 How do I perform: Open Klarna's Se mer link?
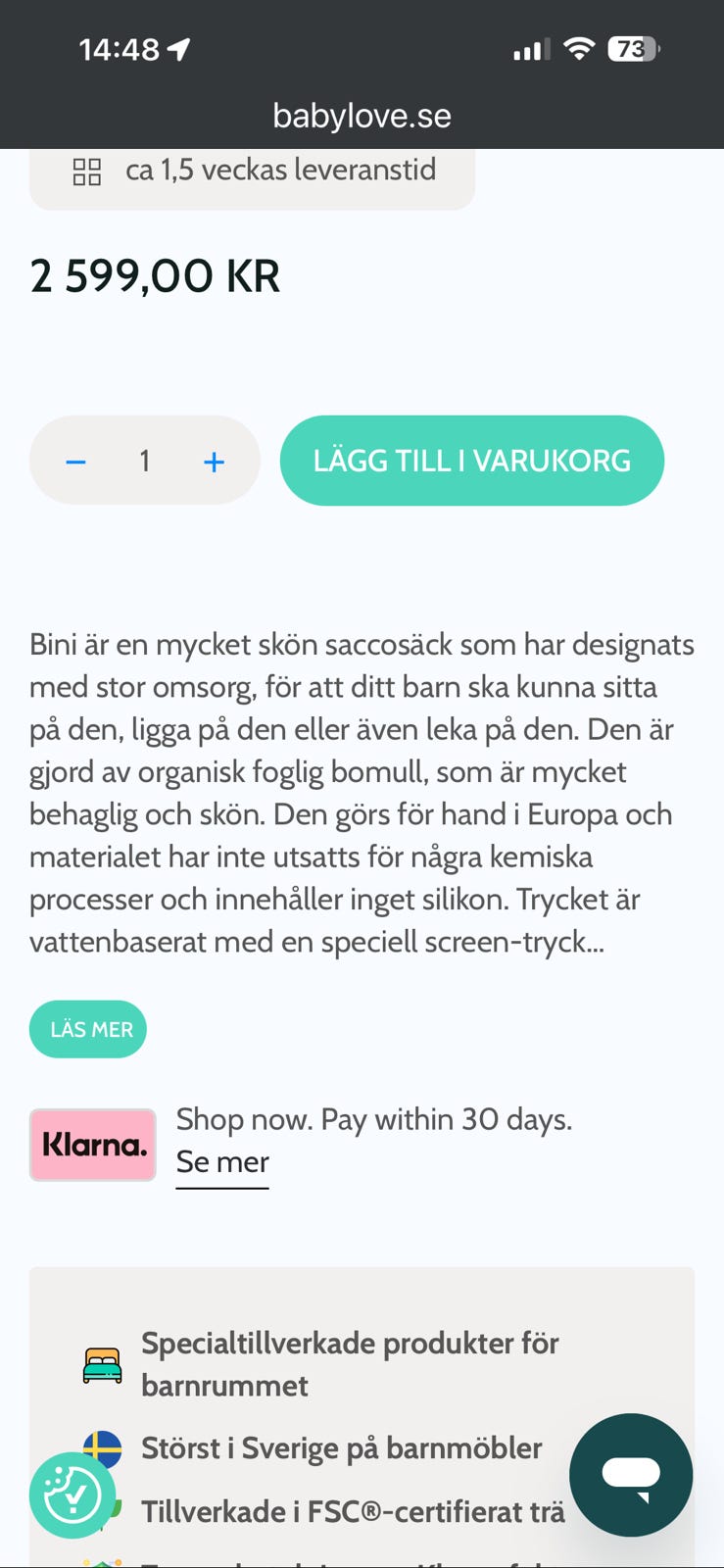click(x=222, y=1162)
